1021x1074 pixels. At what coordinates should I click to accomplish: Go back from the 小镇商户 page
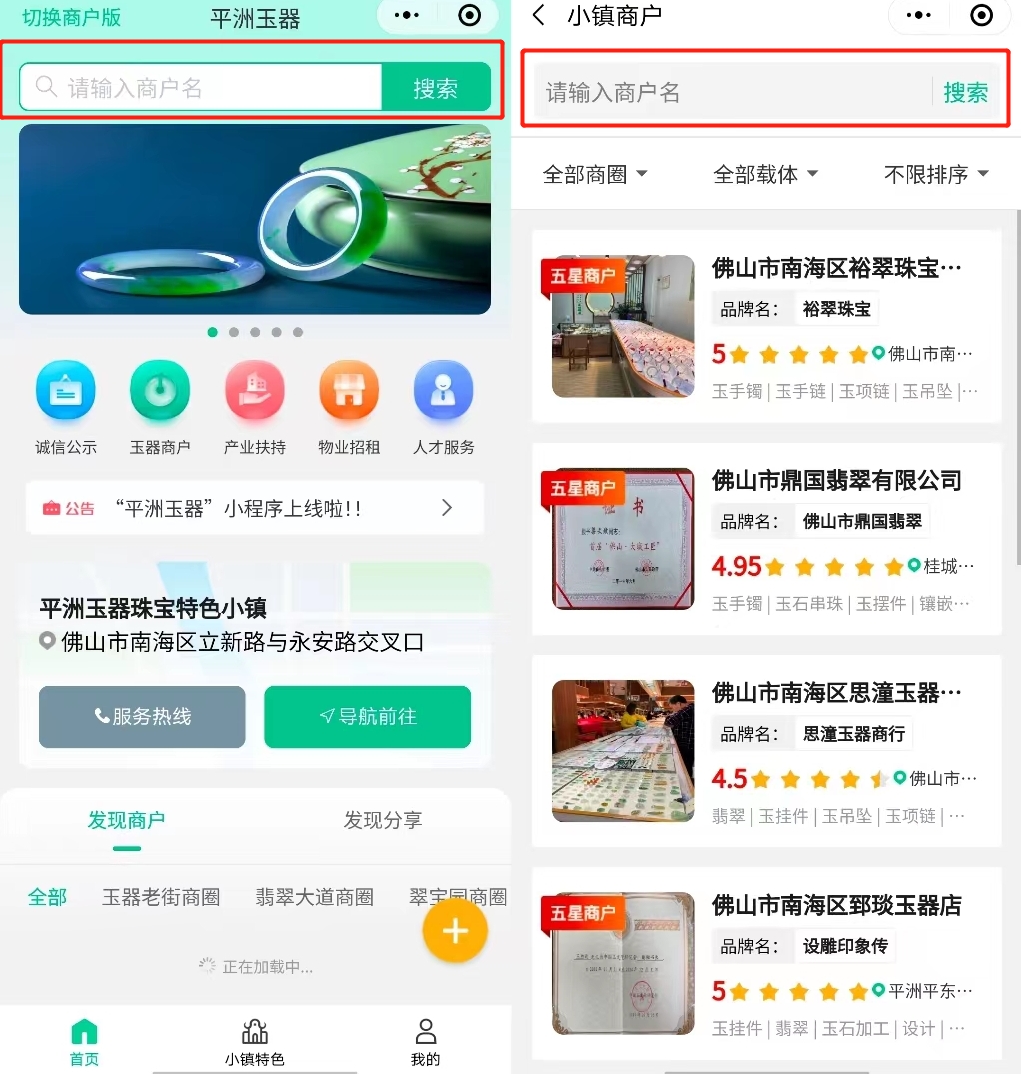click(539, 15)
